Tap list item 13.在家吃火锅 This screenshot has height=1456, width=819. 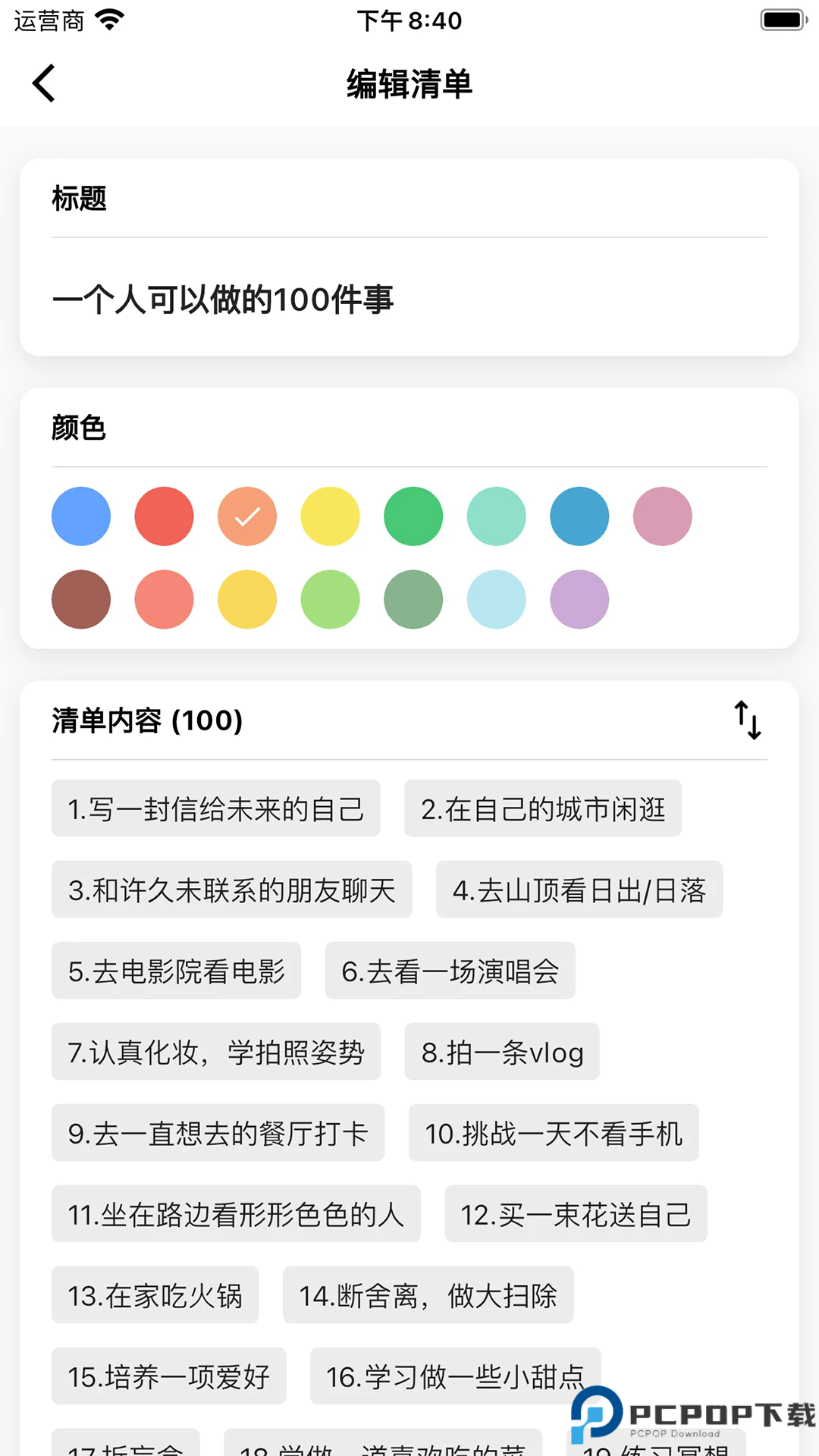click(x=155, y=1296)
